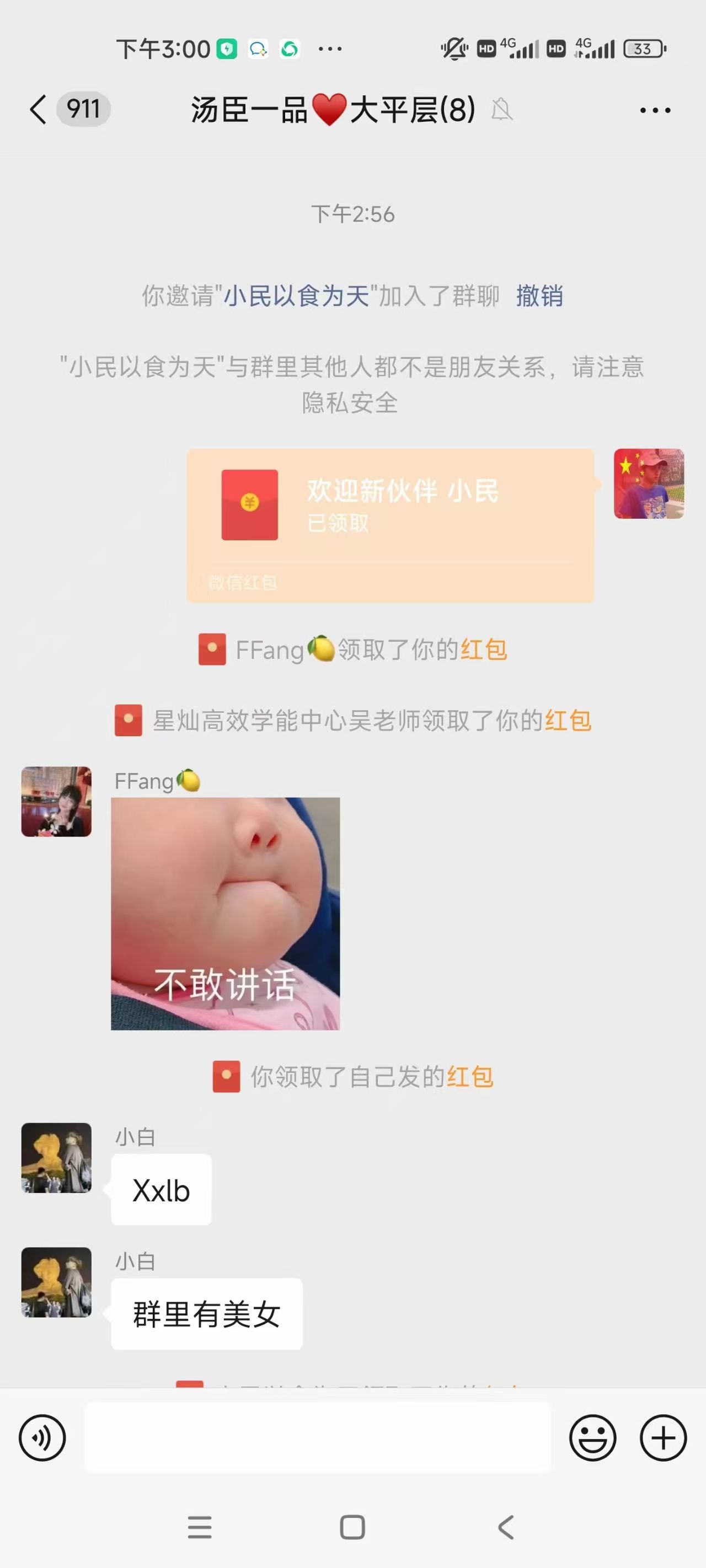
Task: Open FFang's profile avatar
Action: coord(57,801)
